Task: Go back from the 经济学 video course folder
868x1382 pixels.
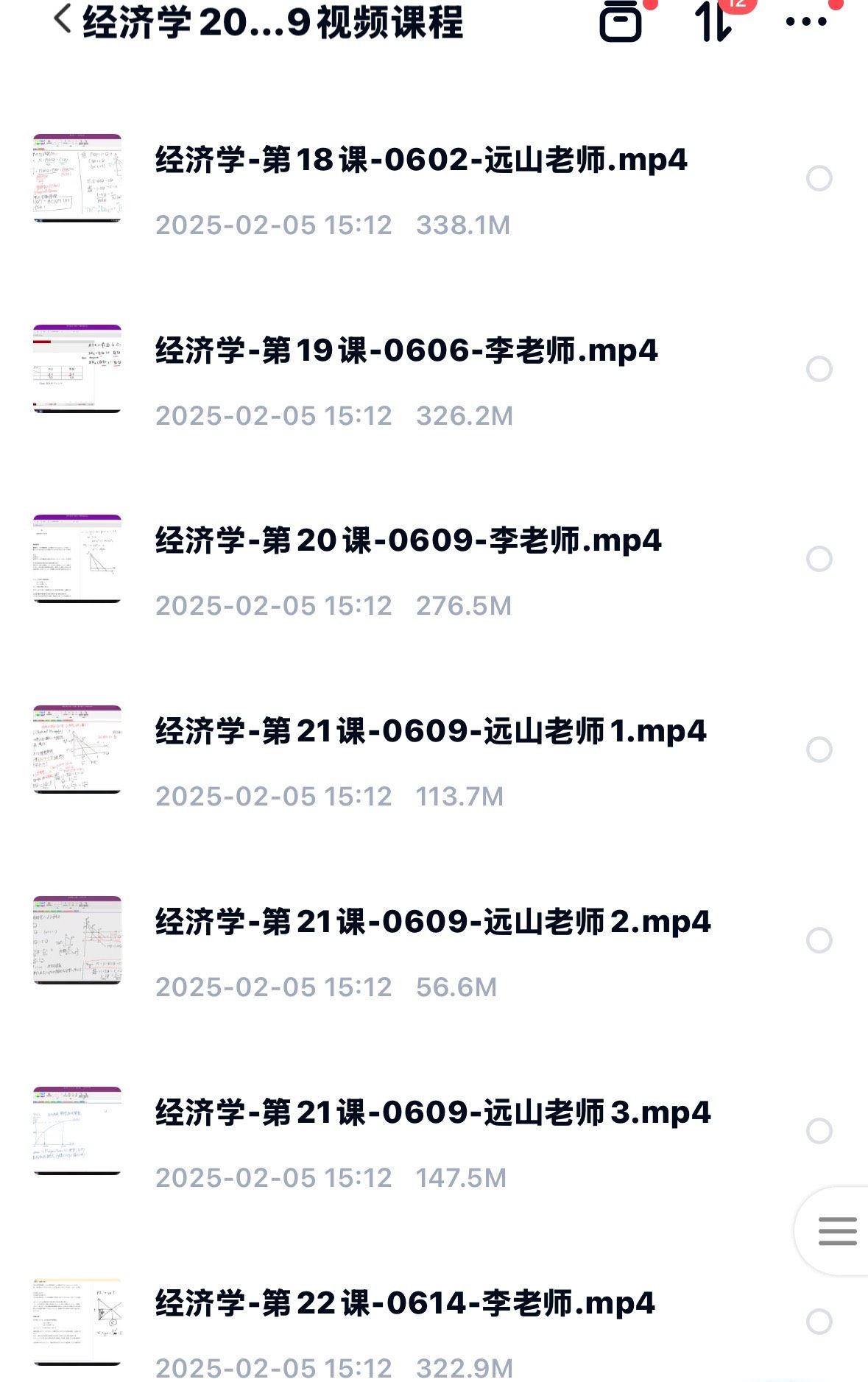Action: tap(63, 20)
